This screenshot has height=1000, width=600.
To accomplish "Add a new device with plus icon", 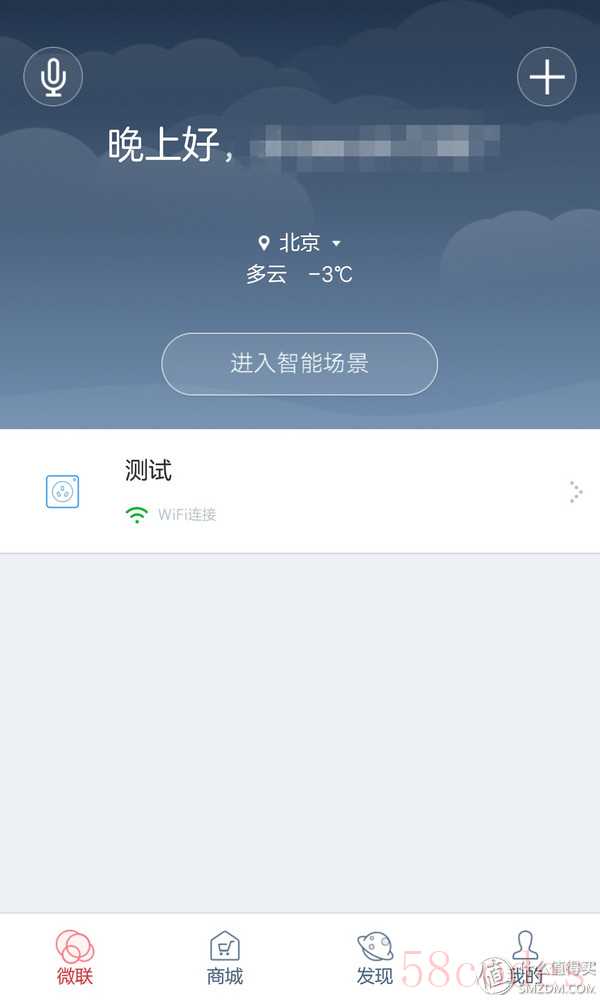I will (x=547, y=77).
